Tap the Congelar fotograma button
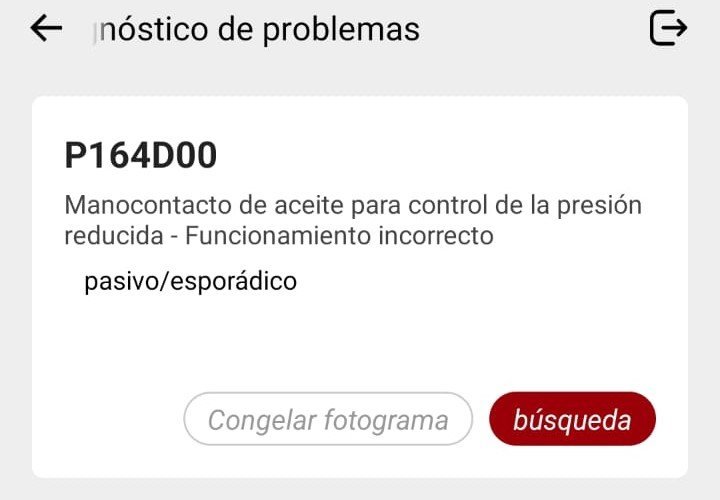Screen dimensions: 720x500 click(328, 419)
